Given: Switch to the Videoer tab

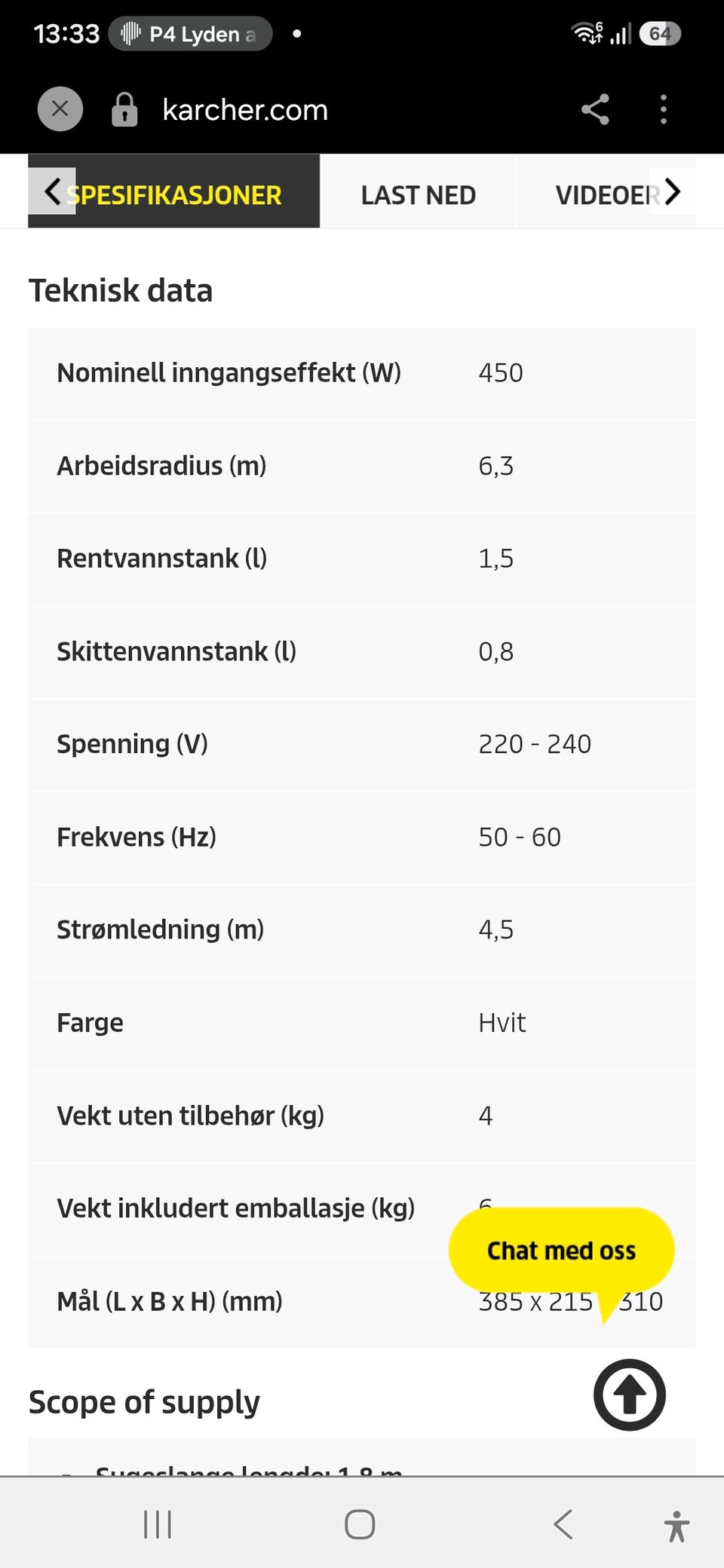Looking at the screenshot, I should point(607,195).
